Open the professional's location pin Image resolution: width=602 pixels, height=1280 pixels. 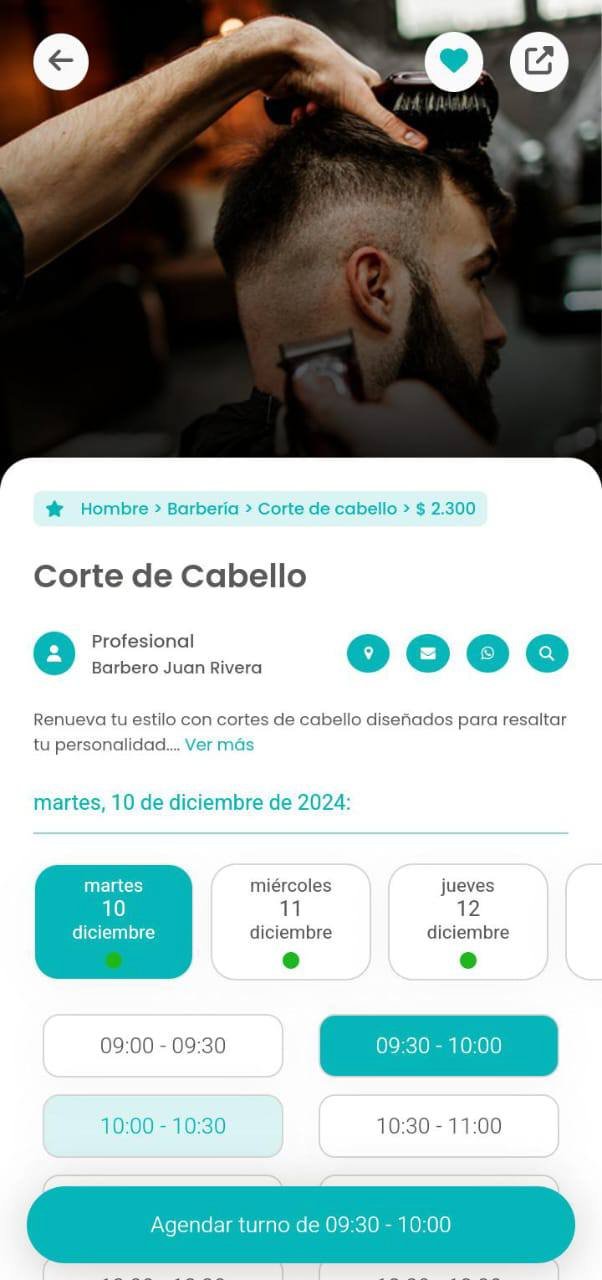(x=368, y=654)
